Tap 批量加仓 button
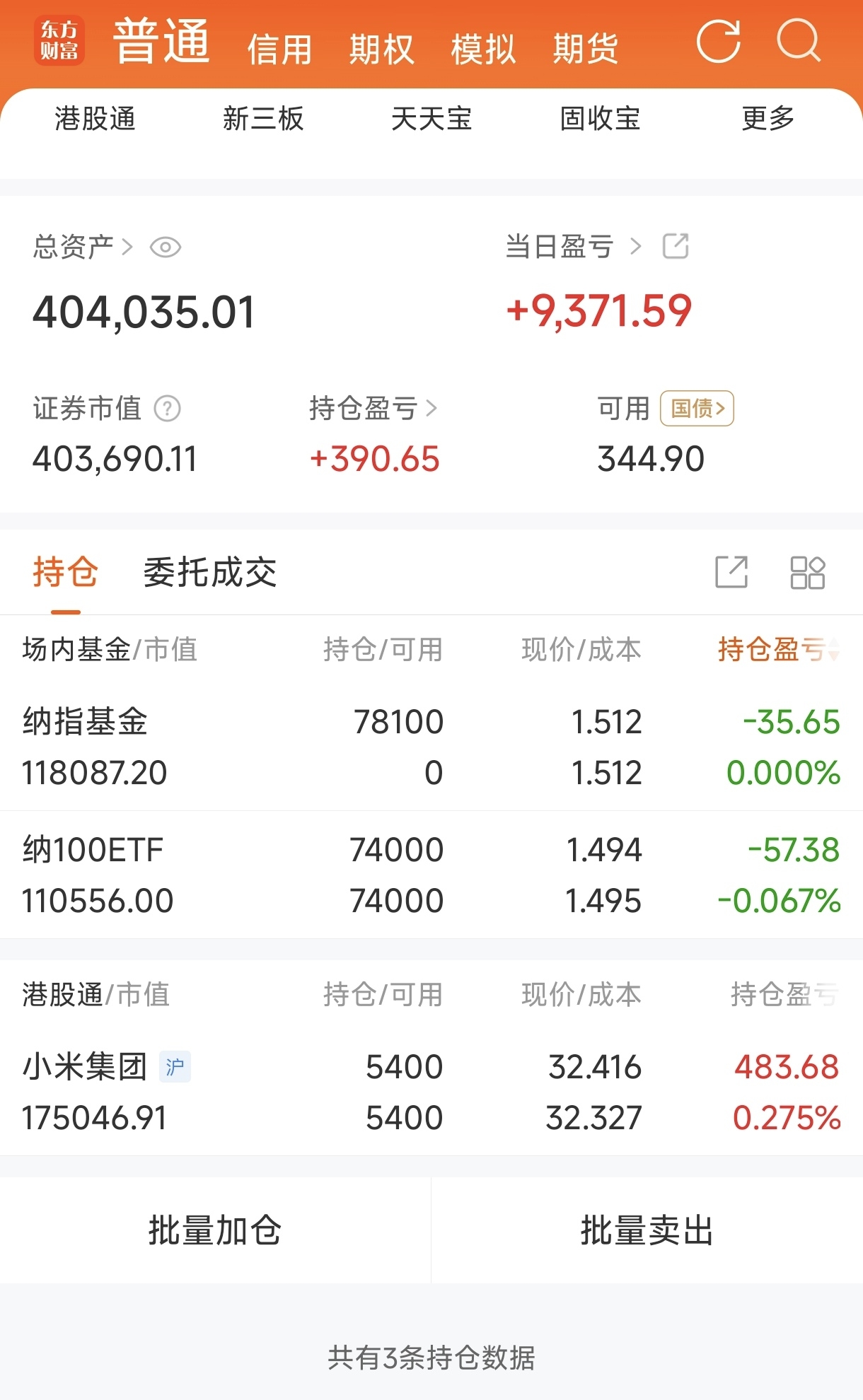This screenshot has width=863, height=1400. [215, 1230]
